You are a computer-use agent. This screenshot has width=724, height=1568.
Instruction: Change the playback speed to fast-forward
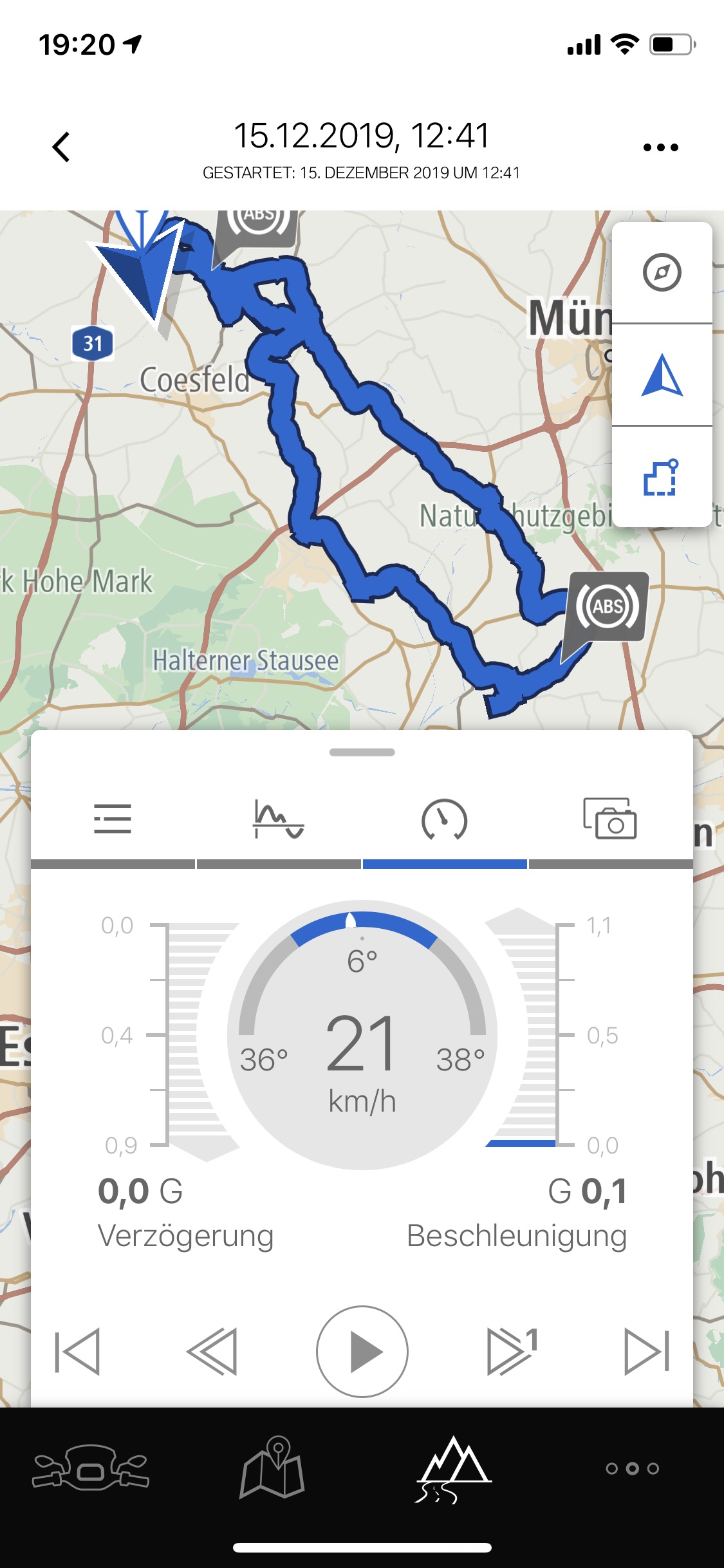point(511,1352)
